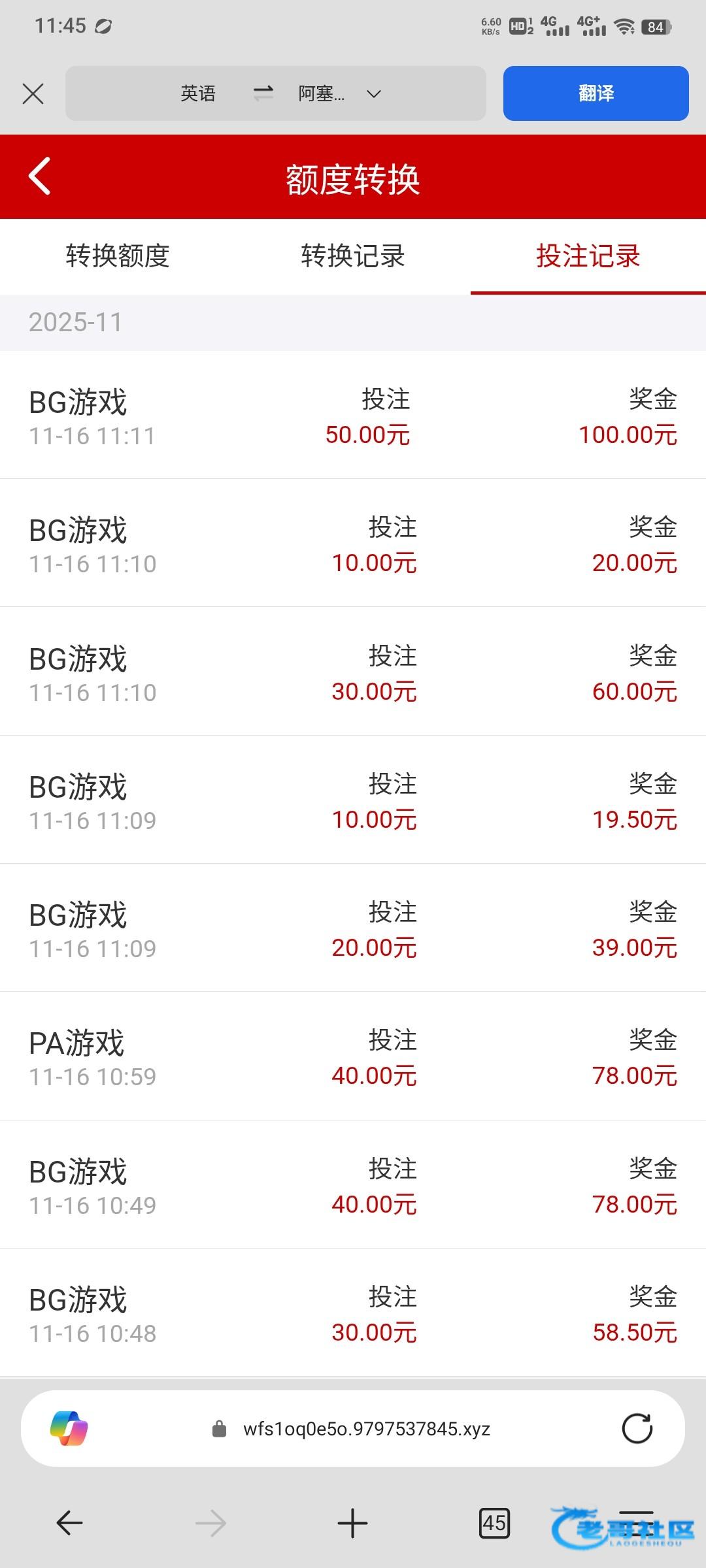Viewport: 706px width, 1568px height.
Task: Reload the page
Action: [x=637, y=1429]
